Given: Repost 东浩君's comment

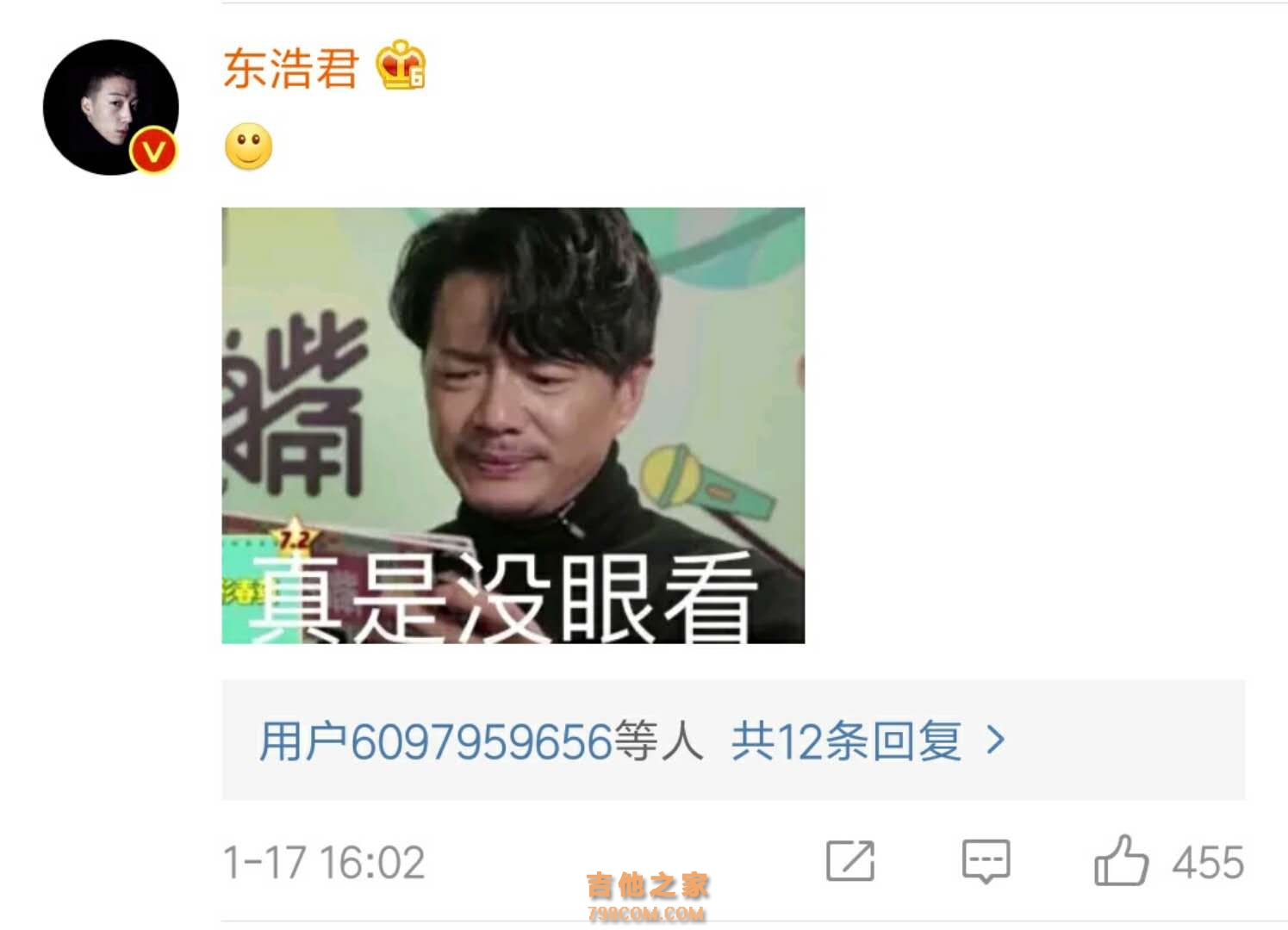Looking at the screenshot, I should pos(849,861).
